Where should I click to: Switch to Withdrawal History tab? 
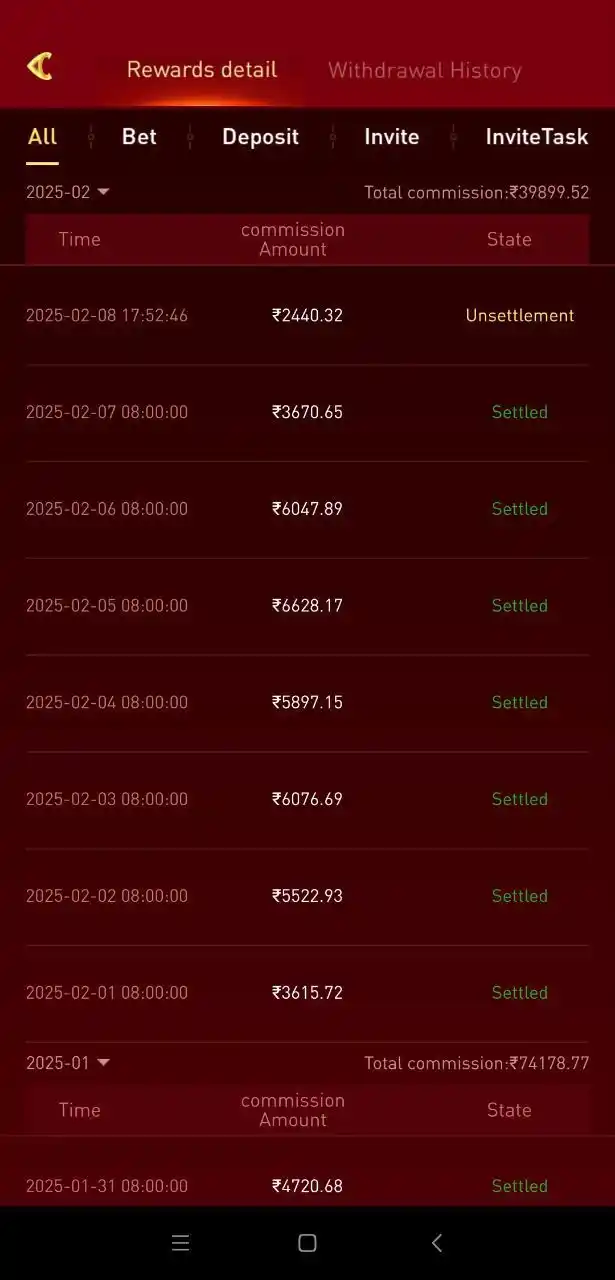[424, 70]
